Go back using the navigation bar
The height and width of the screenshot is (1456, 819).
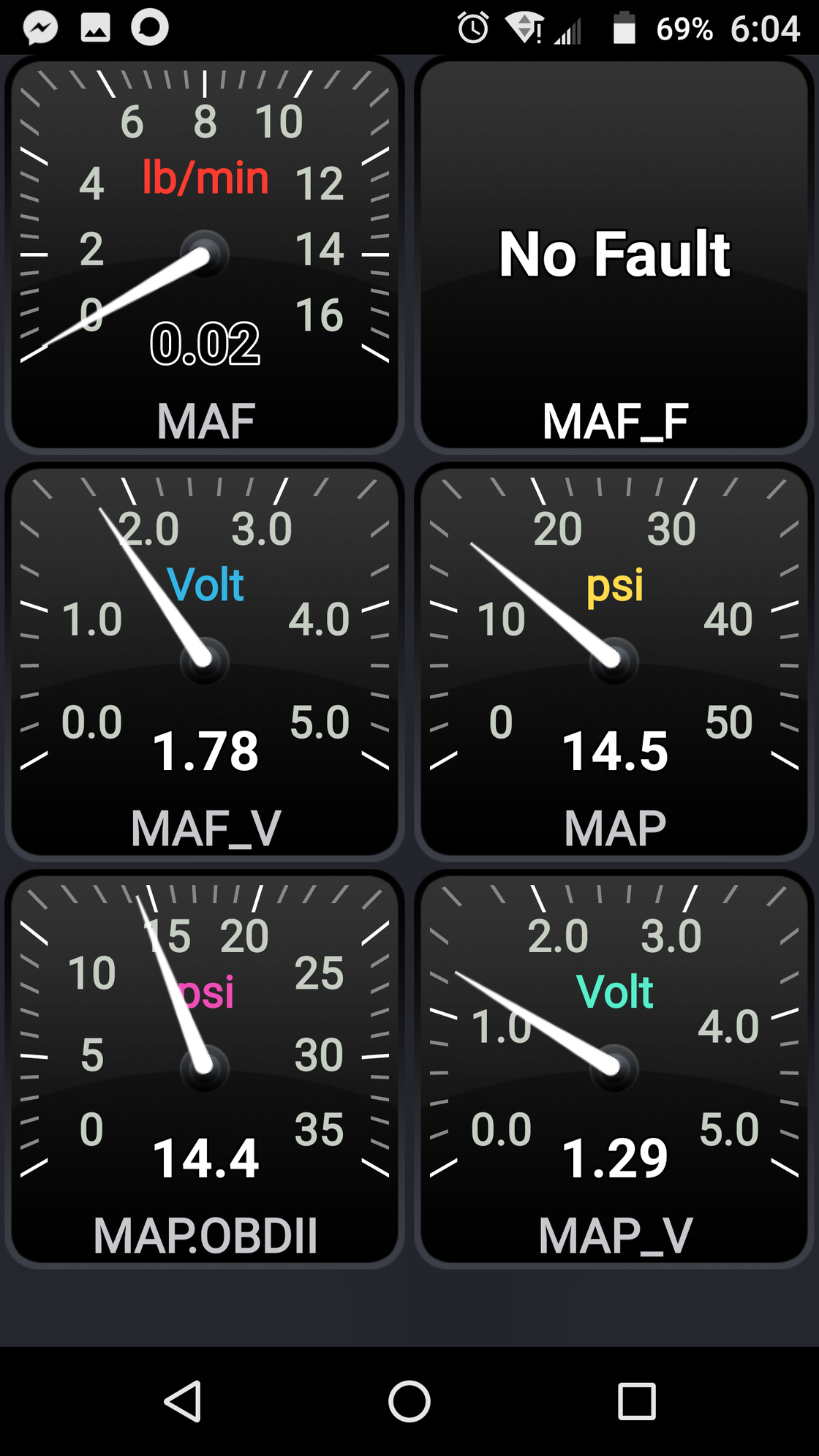(x=183, y=1401)
